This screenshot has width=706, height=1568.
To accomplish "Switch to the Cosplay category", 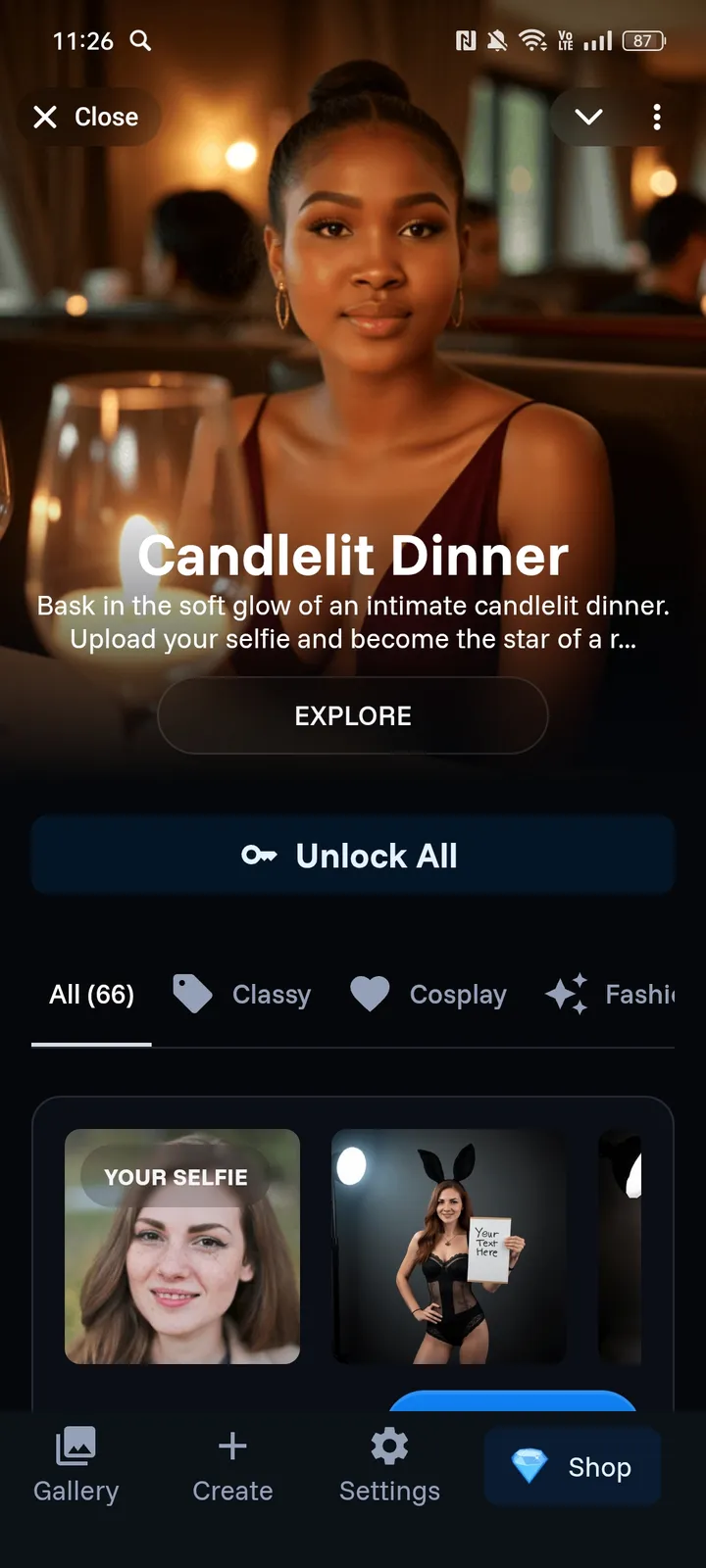I will click(429, 995).
